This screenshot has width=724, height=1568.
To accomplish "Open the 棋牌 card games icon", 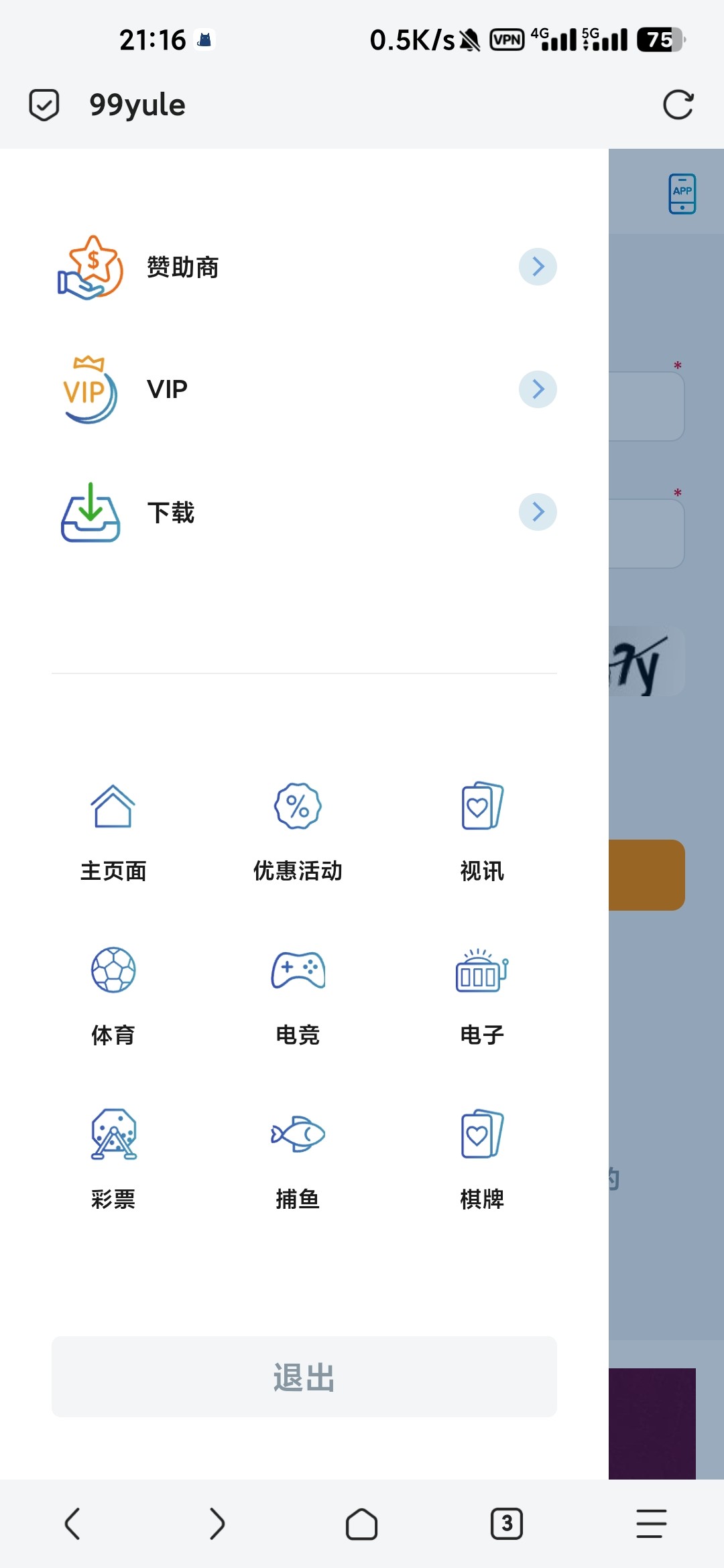I will point(482,1136).
